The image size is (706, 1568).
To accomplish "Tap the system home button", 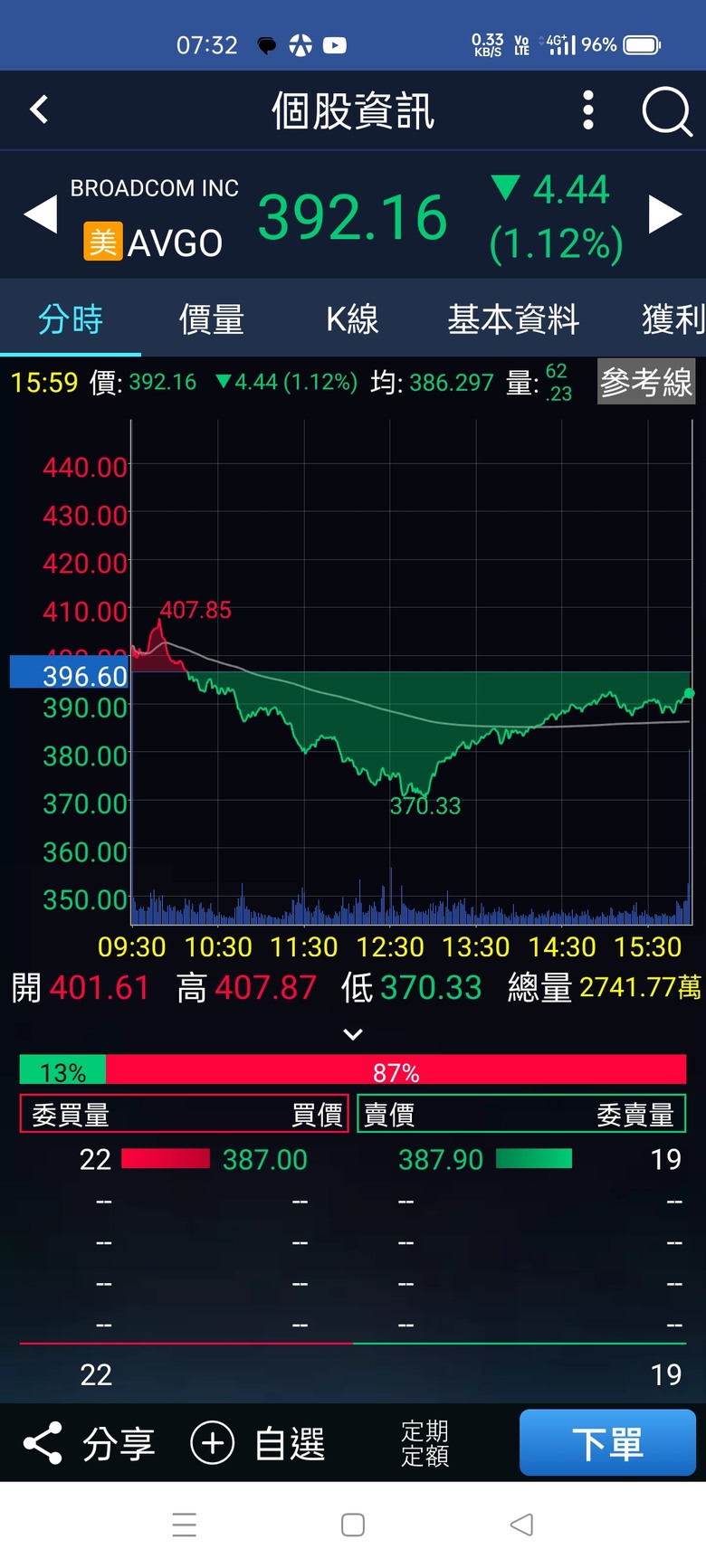I will (x=353, y=1525).
